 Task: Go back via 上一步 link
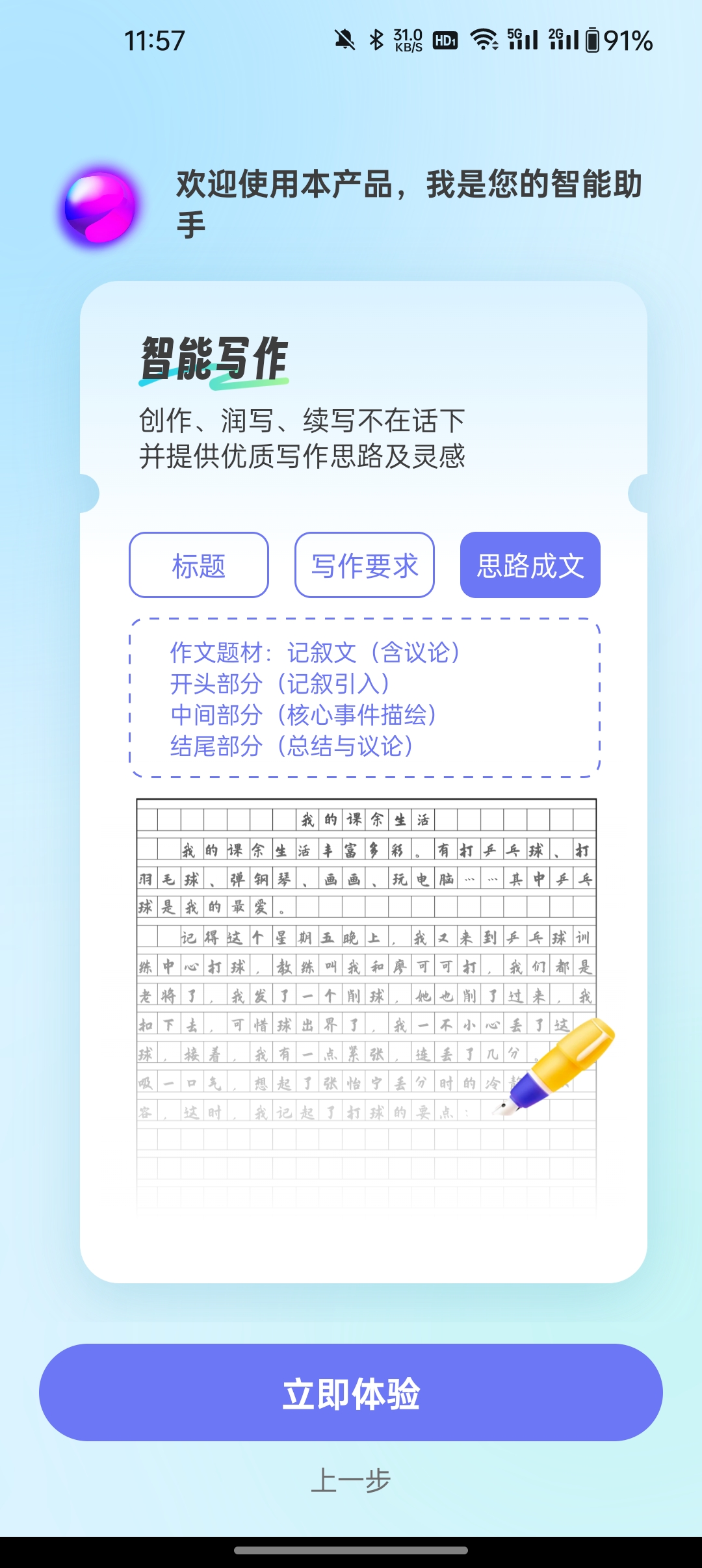[x=351, y=1481]
